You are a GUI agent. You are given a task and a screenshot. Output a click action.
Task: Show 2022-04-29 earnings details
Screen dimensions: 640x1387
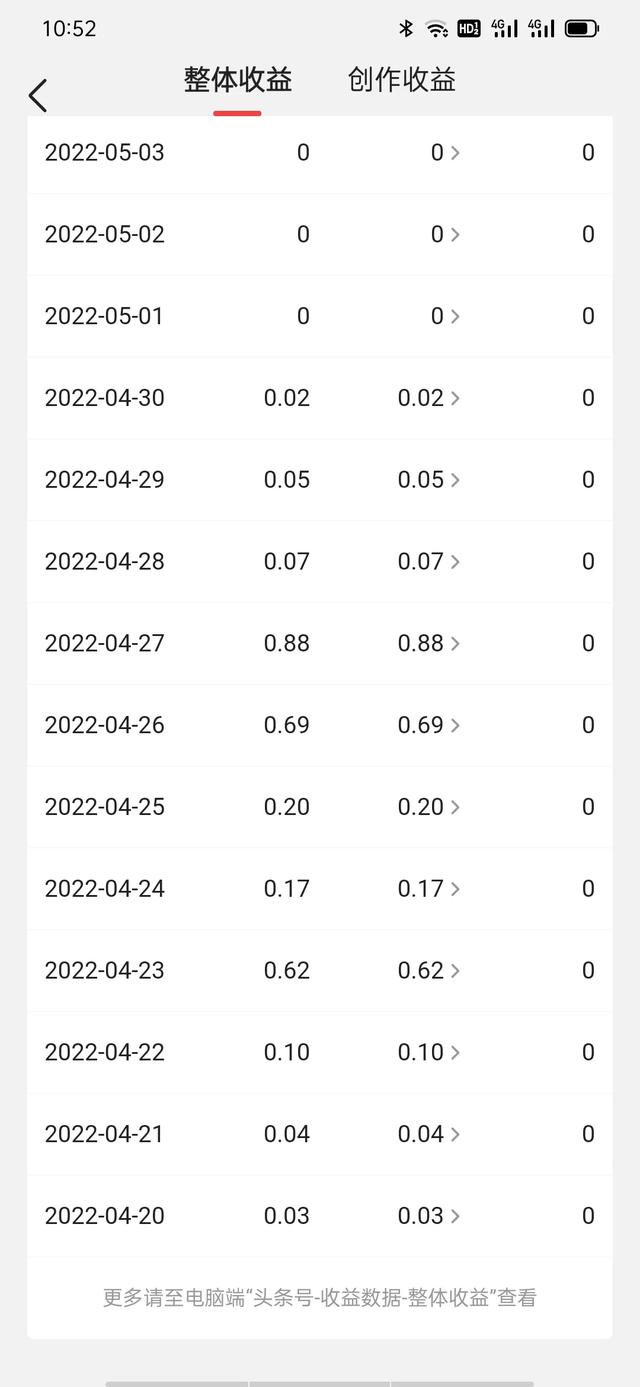point(455,481)
